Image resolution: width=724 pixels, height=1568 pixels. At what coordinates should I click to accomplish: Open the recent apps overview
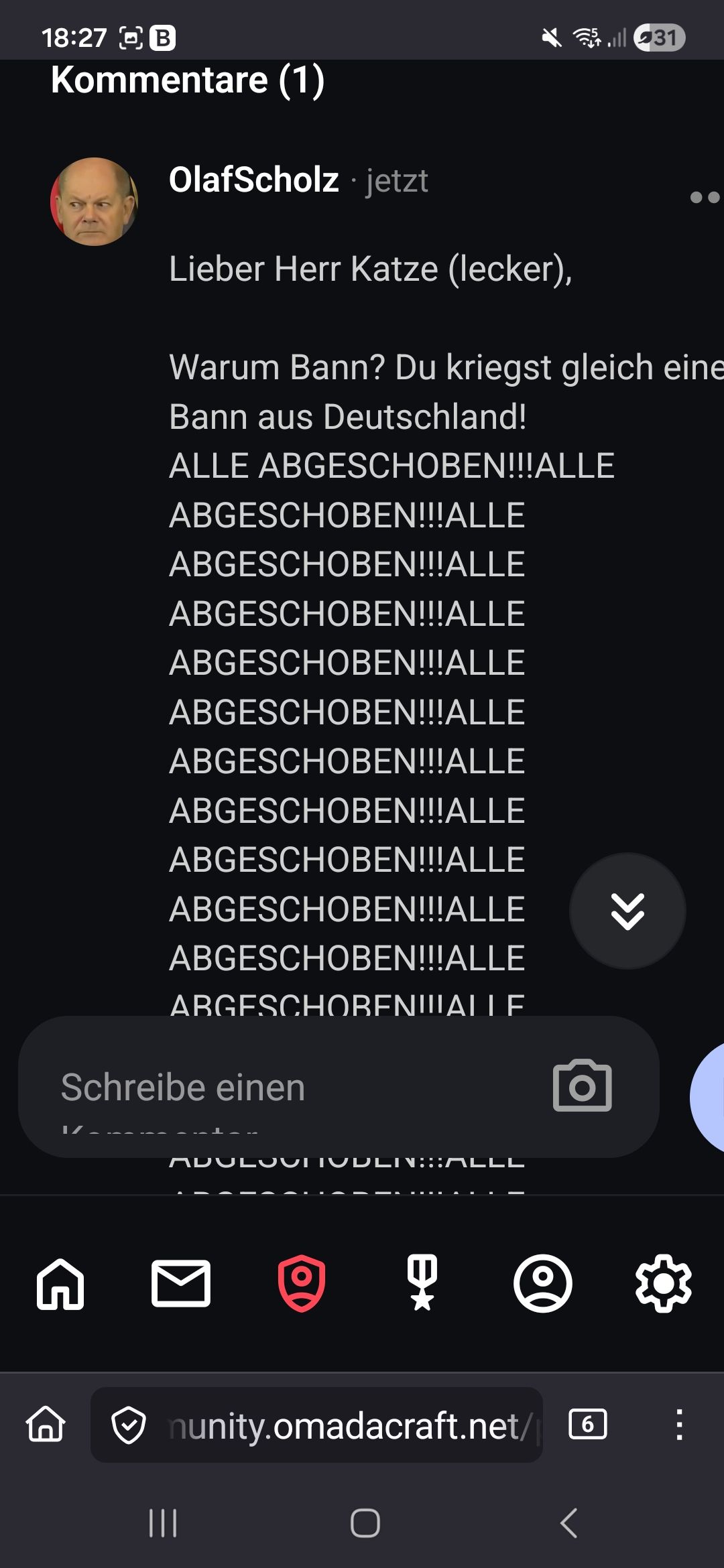click(x=163, y=1523)
